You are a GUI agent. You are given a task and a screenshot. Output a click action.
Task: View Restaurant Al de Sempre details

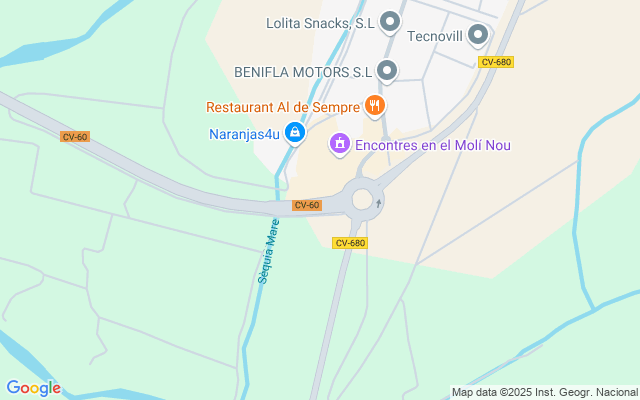coord(375,106)
